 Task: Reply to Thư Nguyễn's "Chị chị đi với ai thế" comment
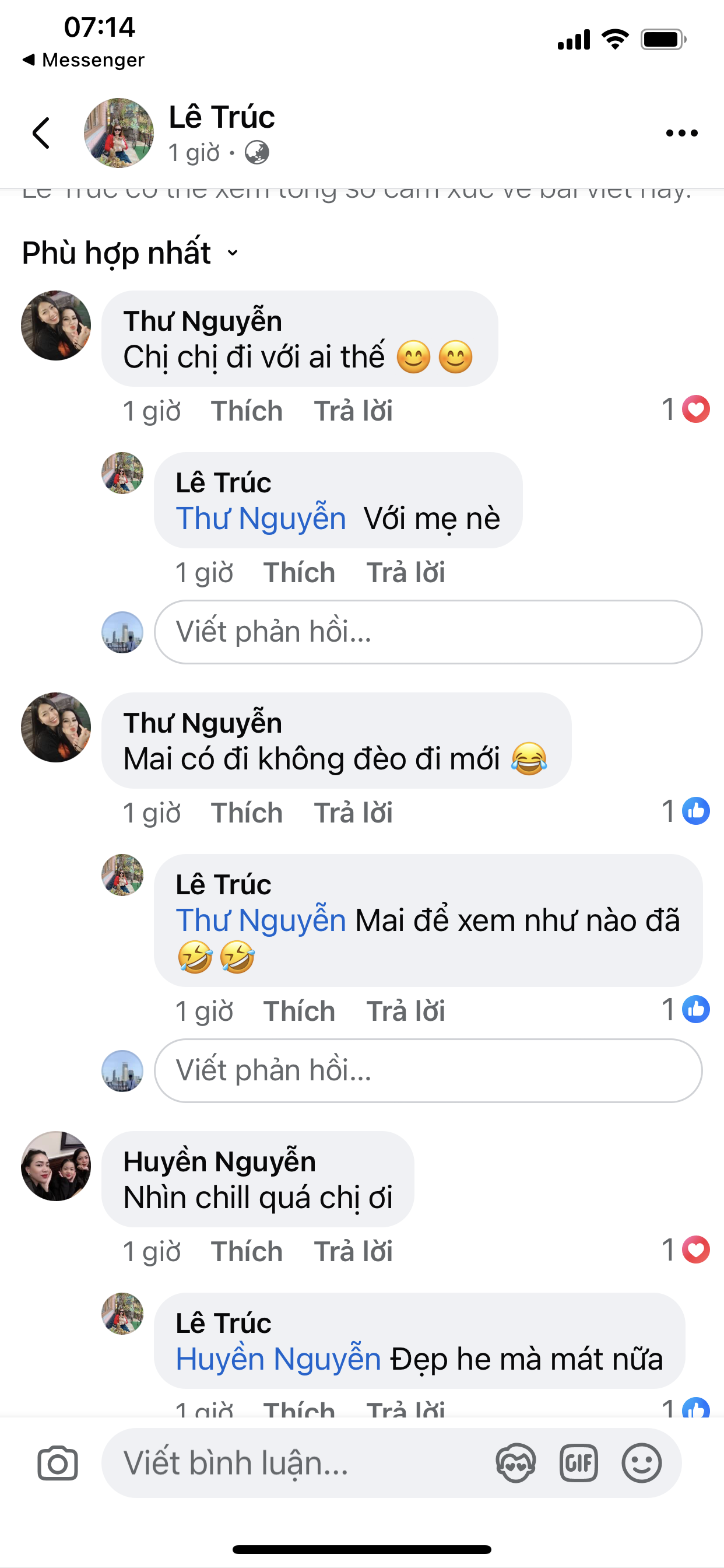353,411
